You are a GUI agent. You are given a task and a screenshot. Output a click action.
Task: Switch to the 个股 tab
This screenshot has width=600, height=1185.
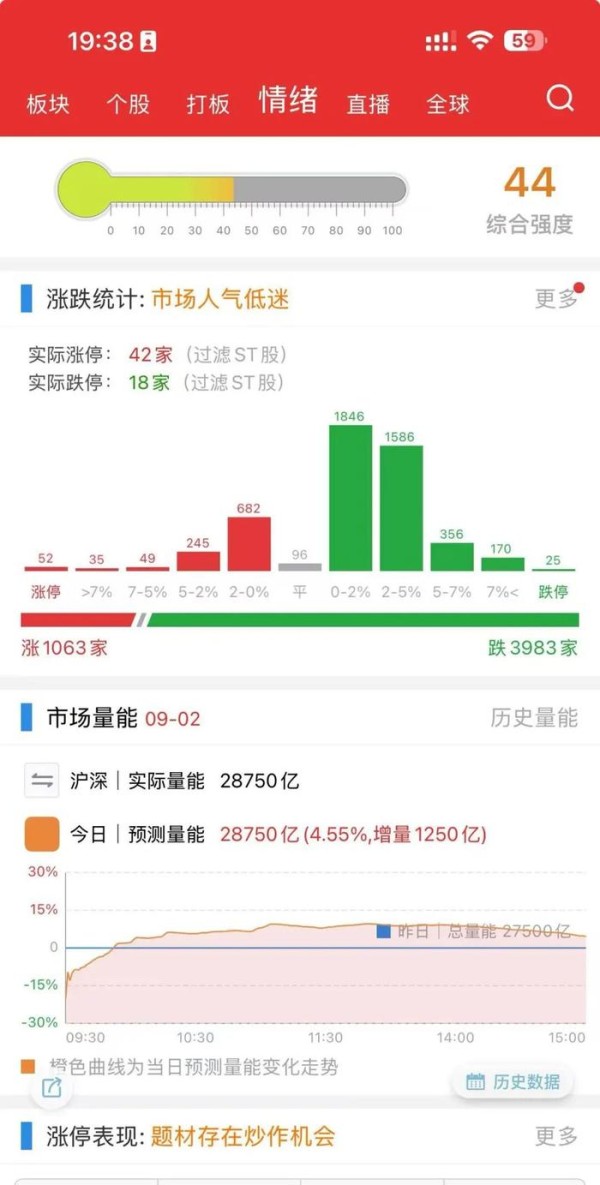point(128,104)
